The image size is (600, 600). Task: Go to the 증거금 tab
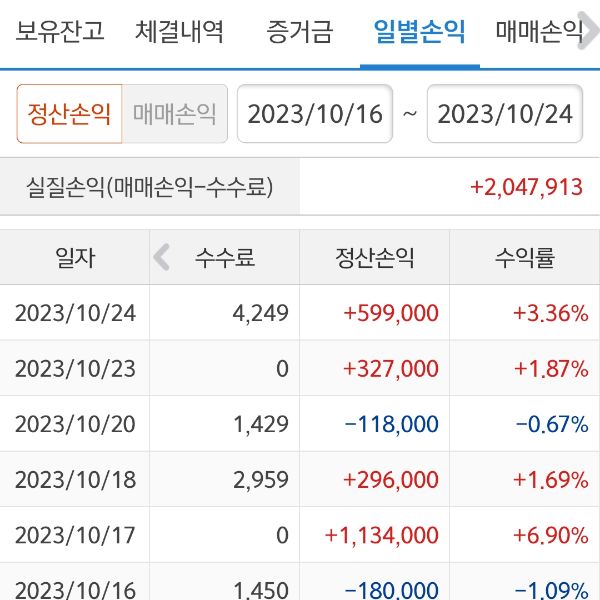click(x=299, y=32)
